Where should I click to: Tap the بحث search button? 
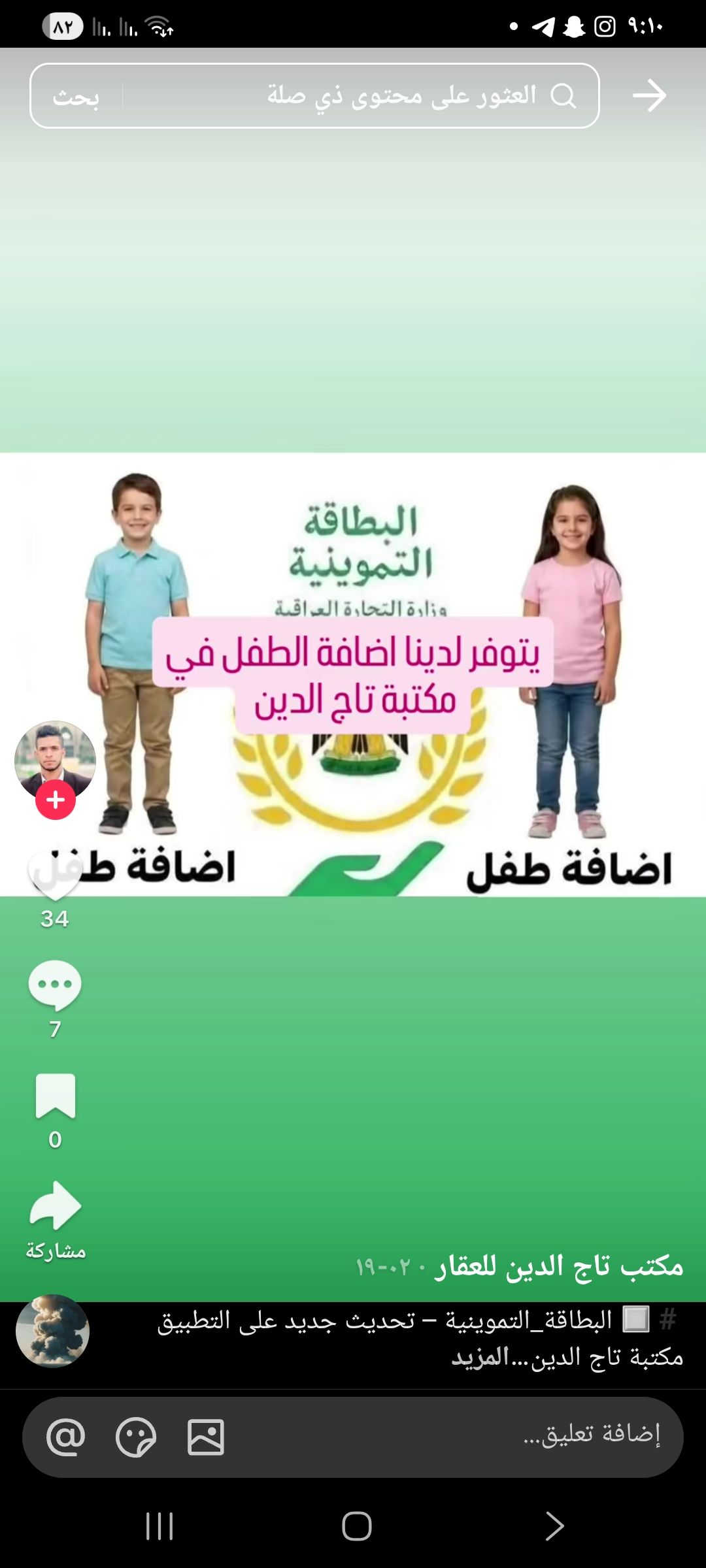click(x=76, y=97)
